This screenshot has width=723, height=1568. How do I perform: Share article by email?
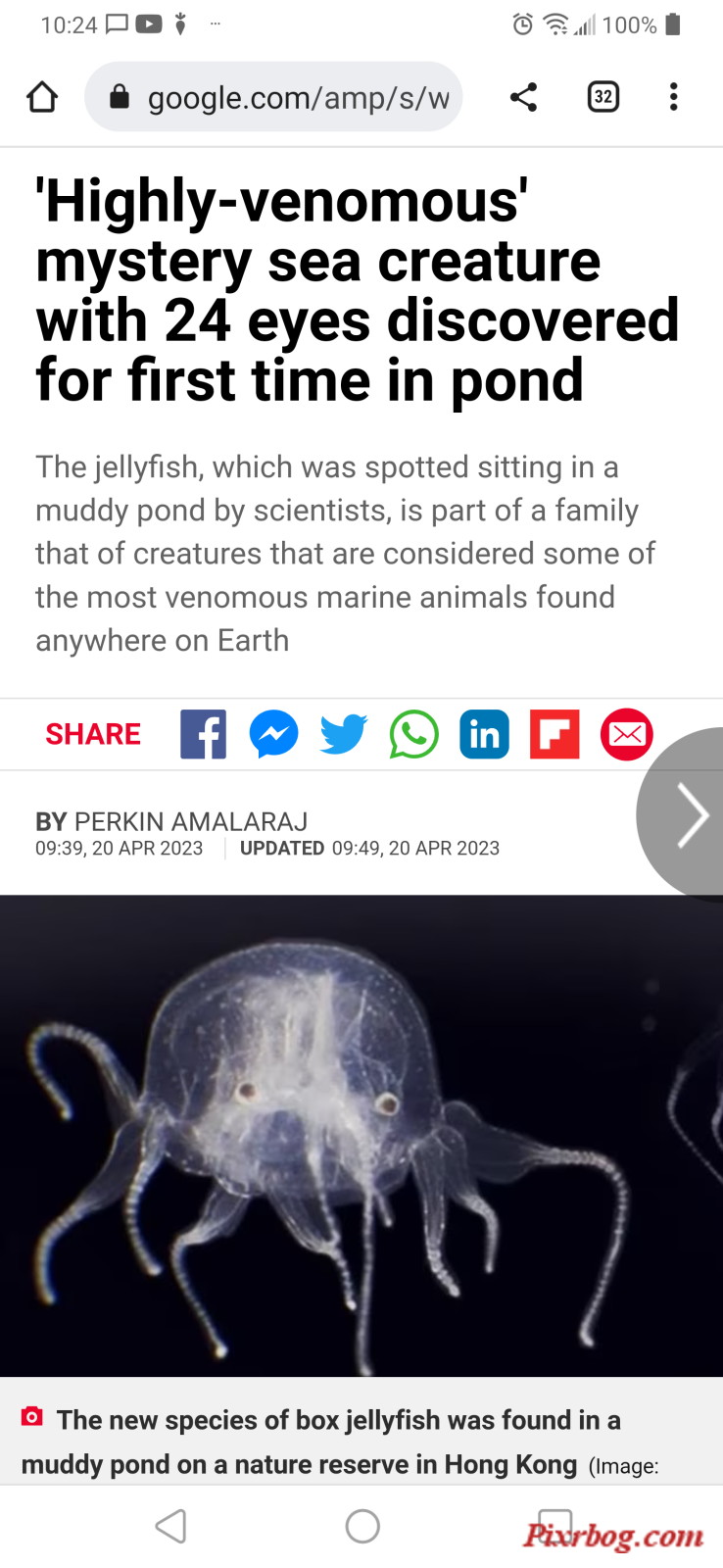pyautogui.click(x=626, y=734)
